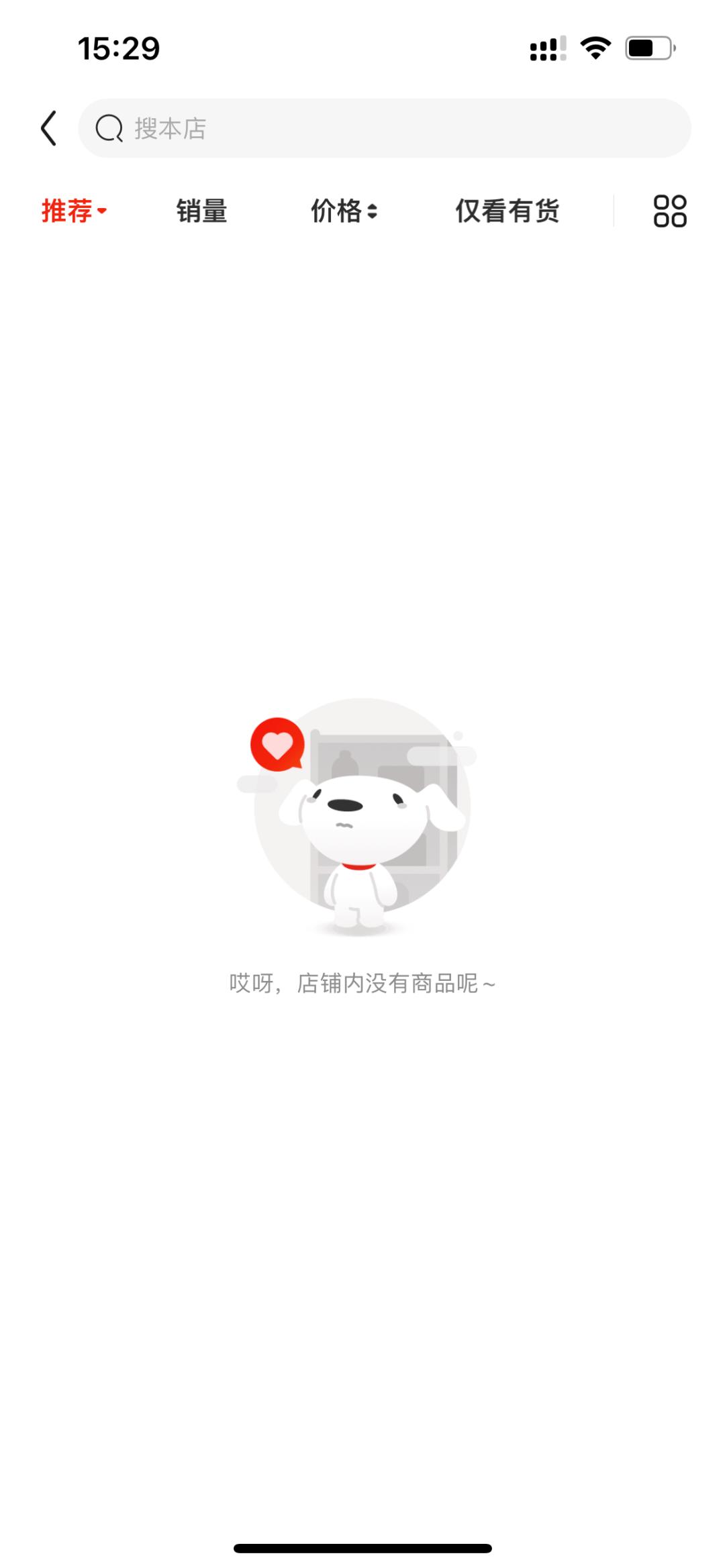725x1568 pixels.
Task: Switch layout with the grid view icon
Action: pos(669,211)
